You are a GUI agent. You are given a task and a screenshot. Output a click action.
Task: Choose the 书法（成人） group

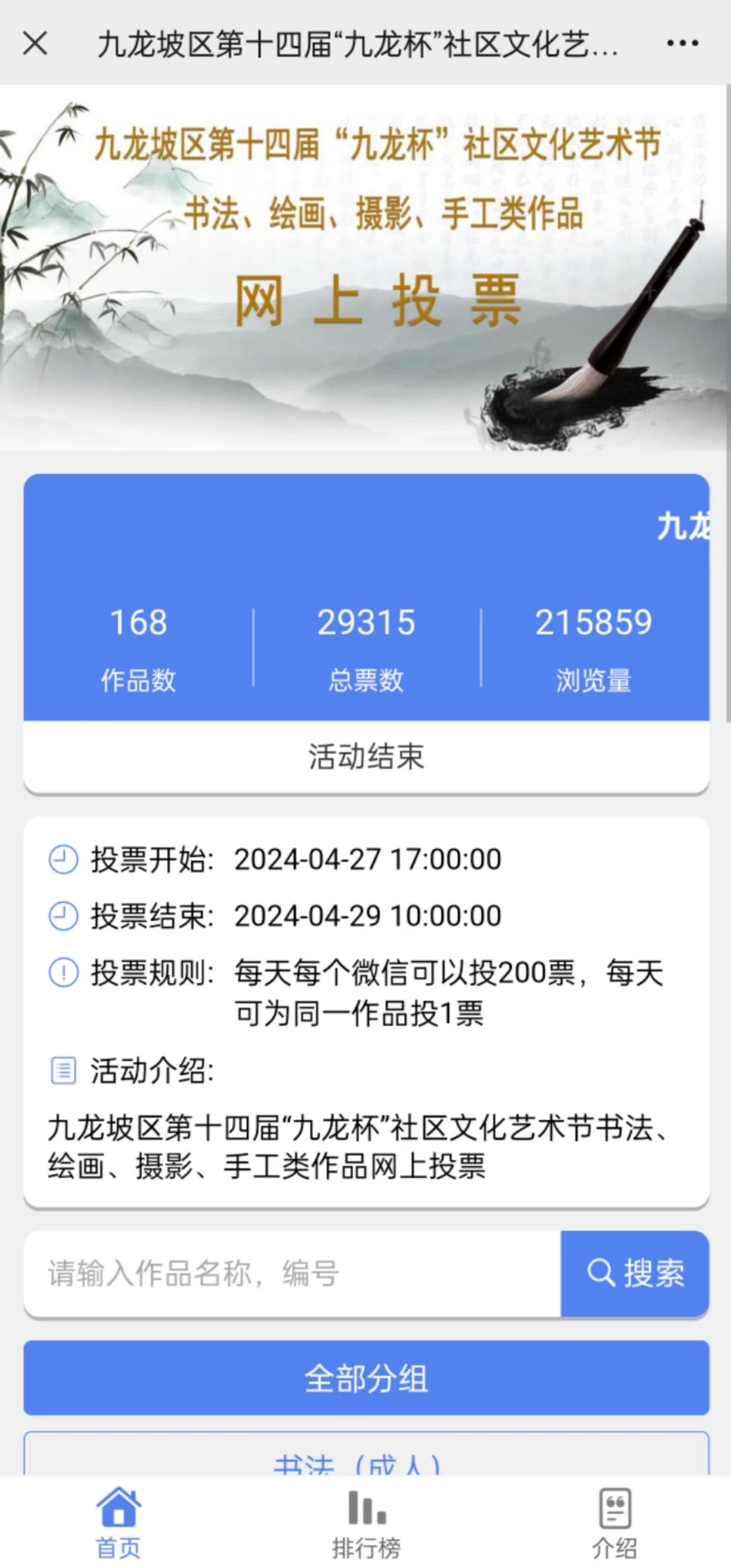click(366, 1458)
